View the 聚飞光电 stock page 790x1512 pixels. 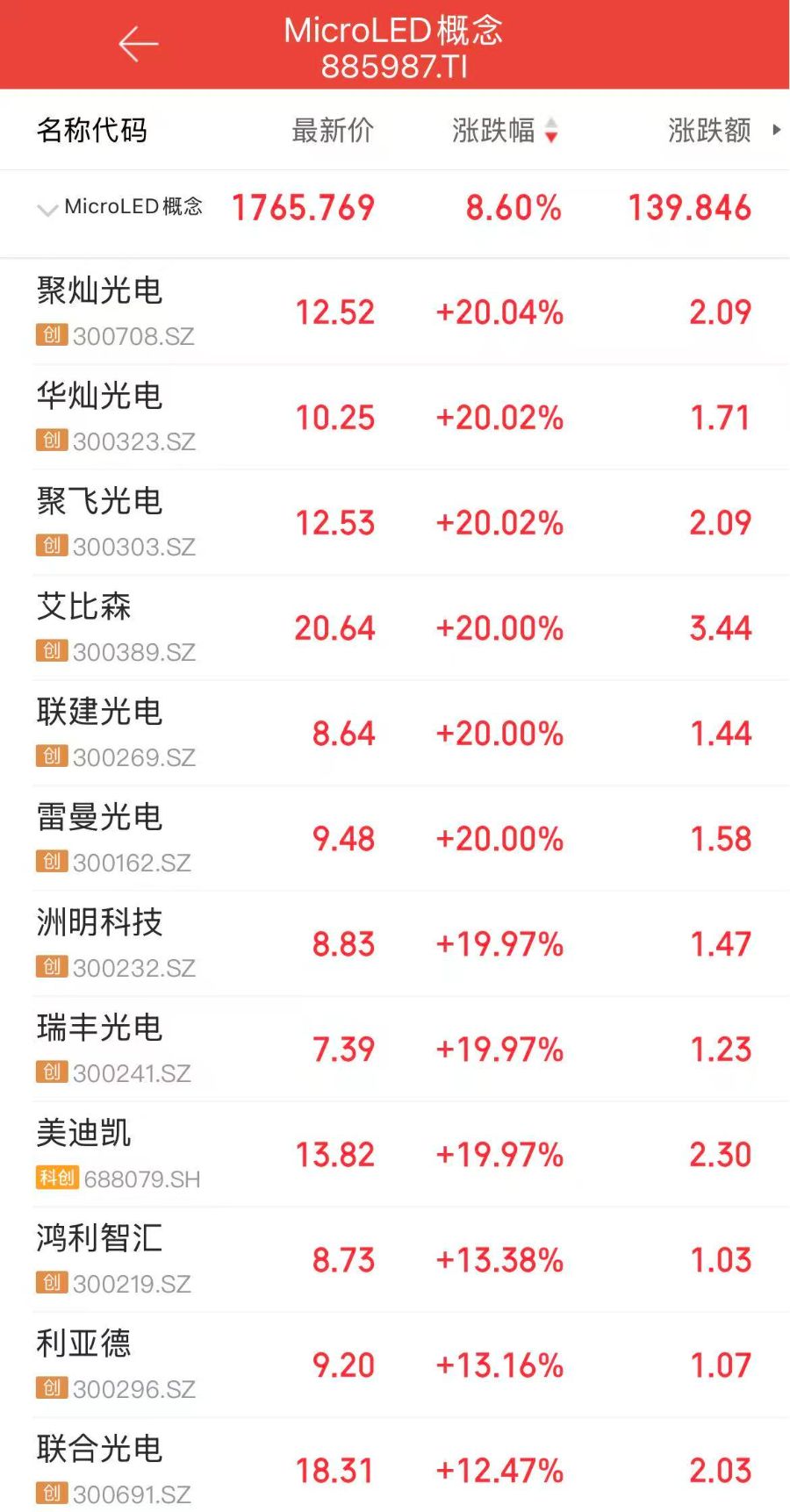pos(100,503)
